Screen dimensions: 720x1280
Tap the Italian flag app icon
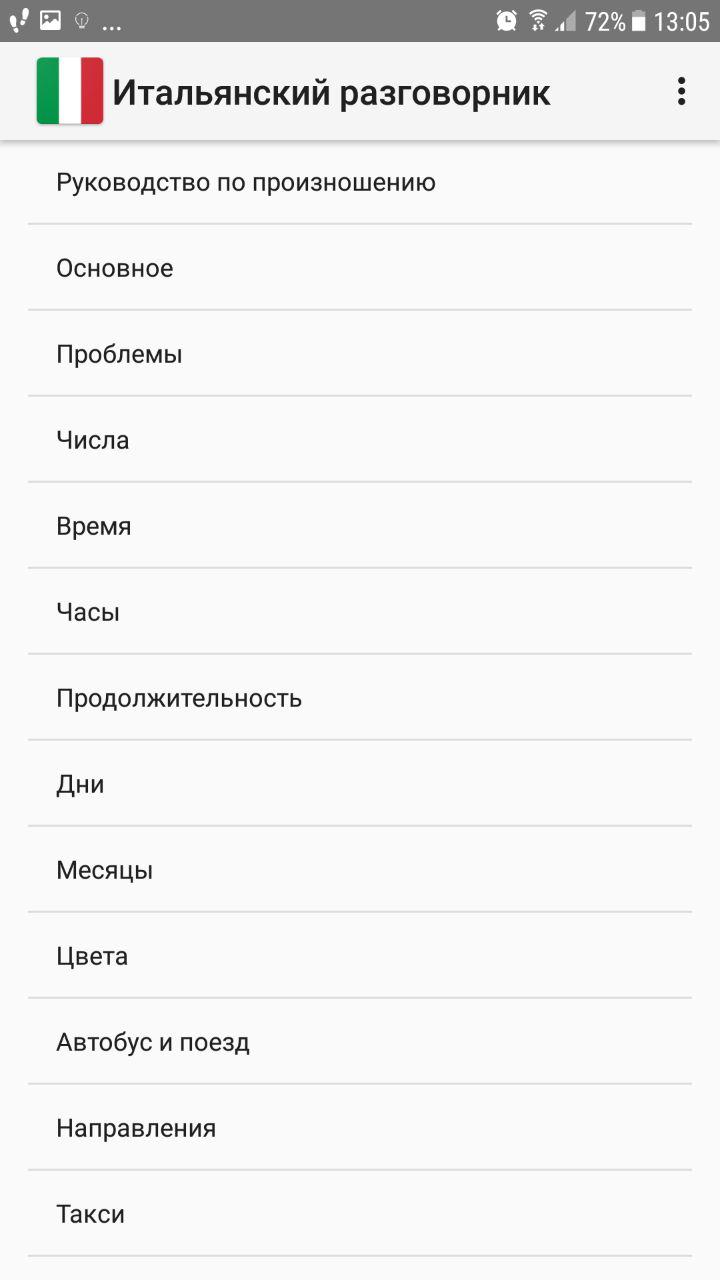click(x=69, y=91)
